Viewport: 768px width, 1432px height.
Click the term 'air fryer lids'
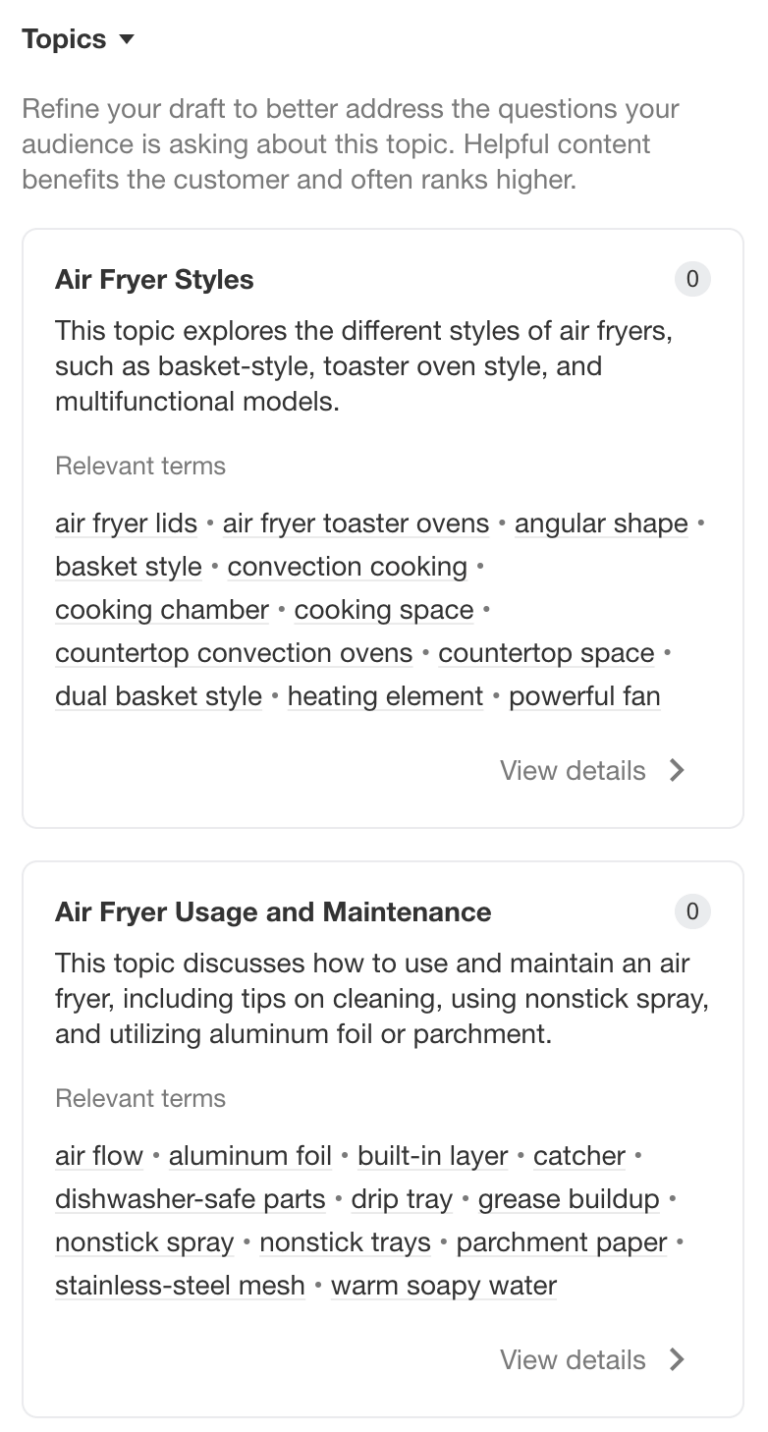click(125, 523)
